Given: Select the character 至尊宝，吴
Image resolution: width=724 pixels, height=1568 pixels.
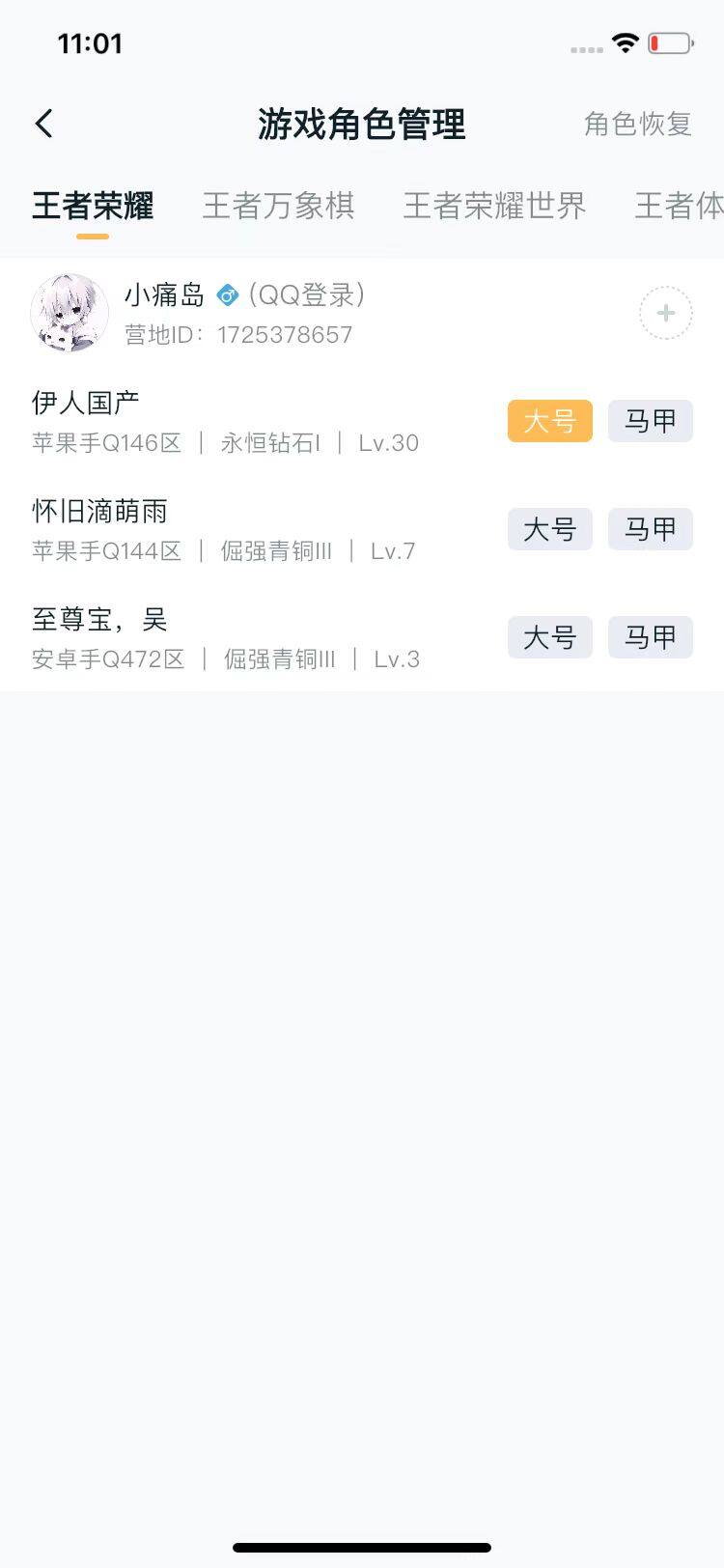Looking at the screenshot, I should coord(99,619).
